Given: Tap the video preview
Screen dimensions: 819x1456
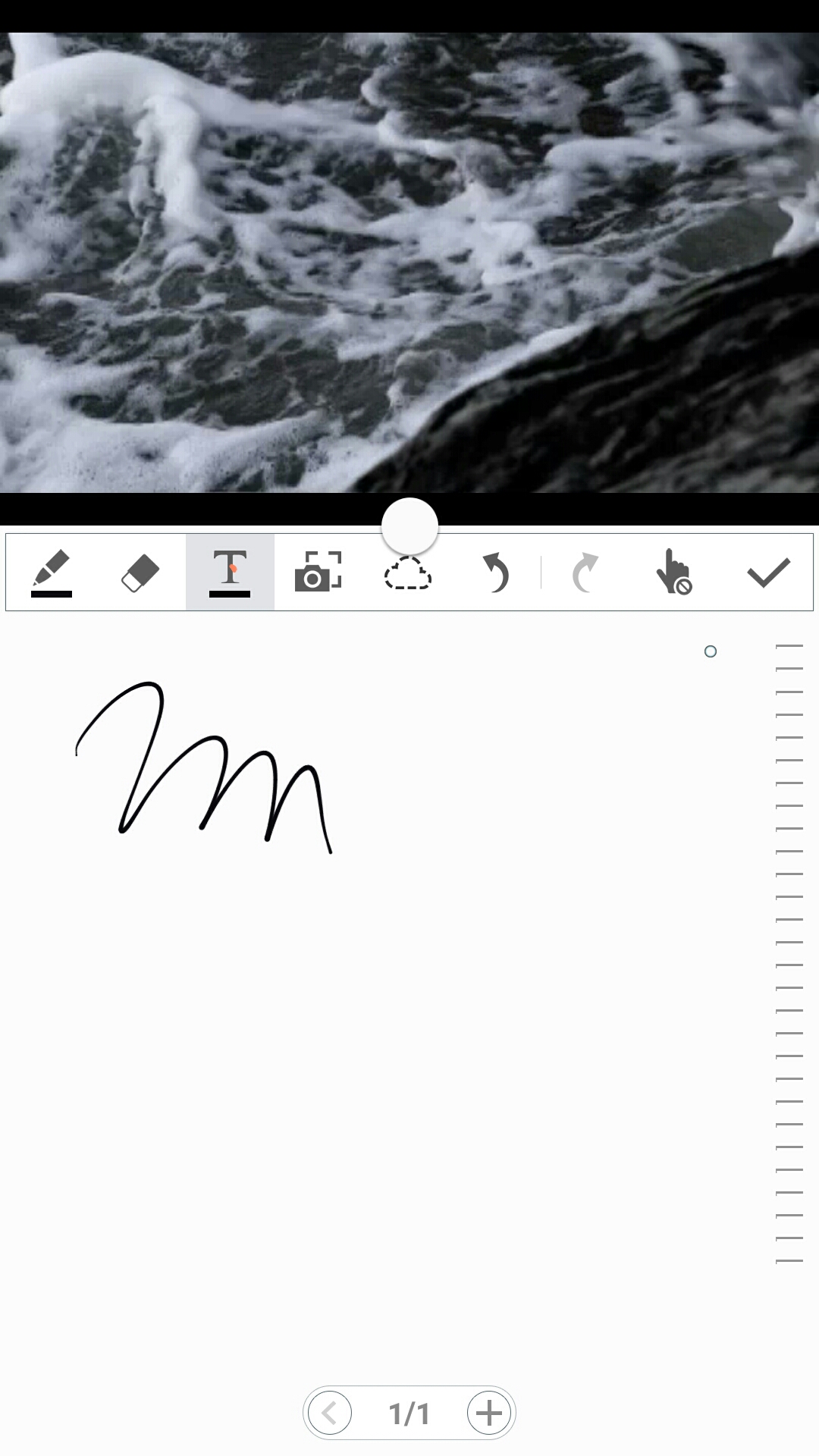Looking at the screenshot, I should point(409,262).
